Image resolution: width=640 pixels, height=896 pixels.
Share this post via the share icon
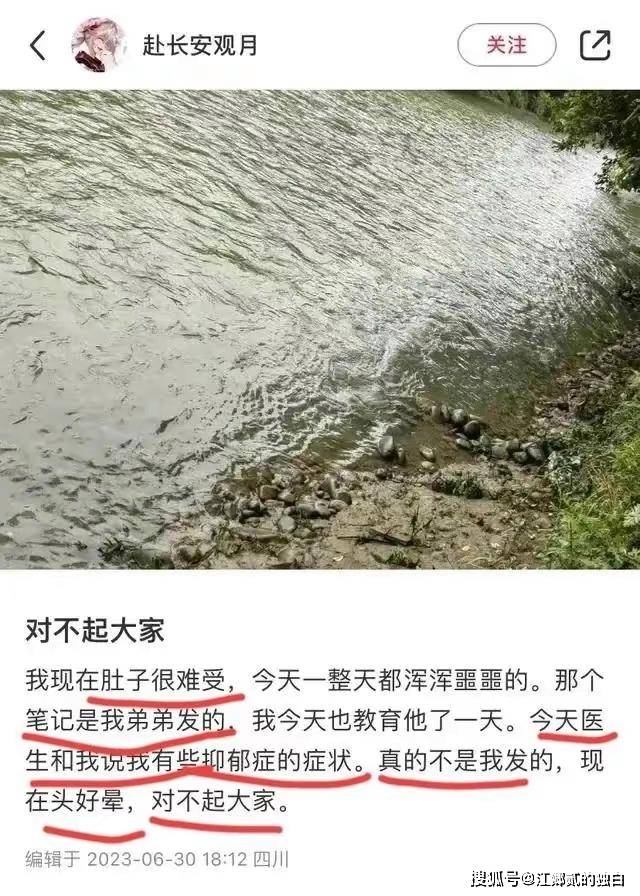594,45
